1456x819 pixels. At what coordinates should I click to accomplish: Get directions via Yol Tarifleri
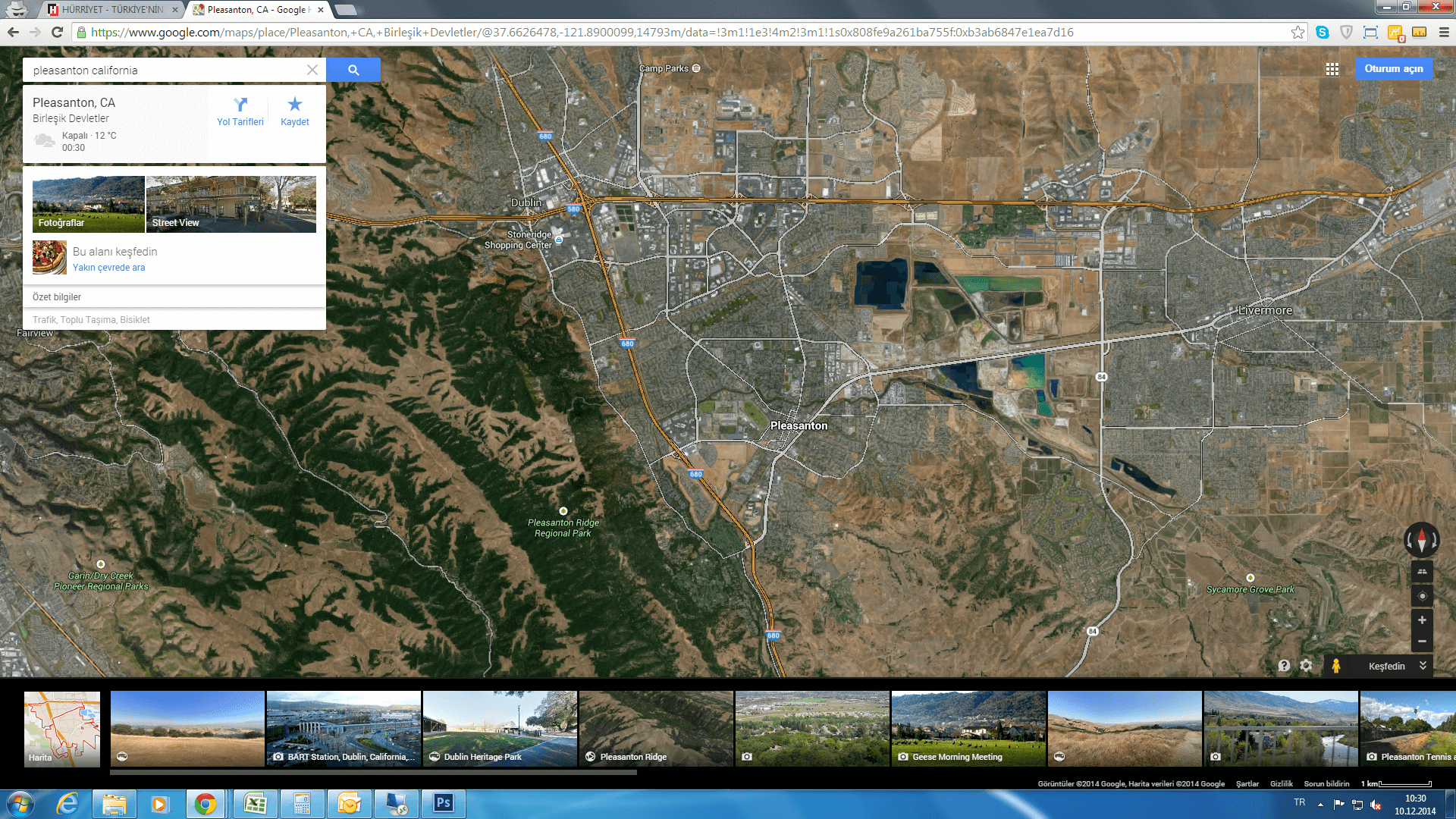pyautogui.click(x=240, y=111)
